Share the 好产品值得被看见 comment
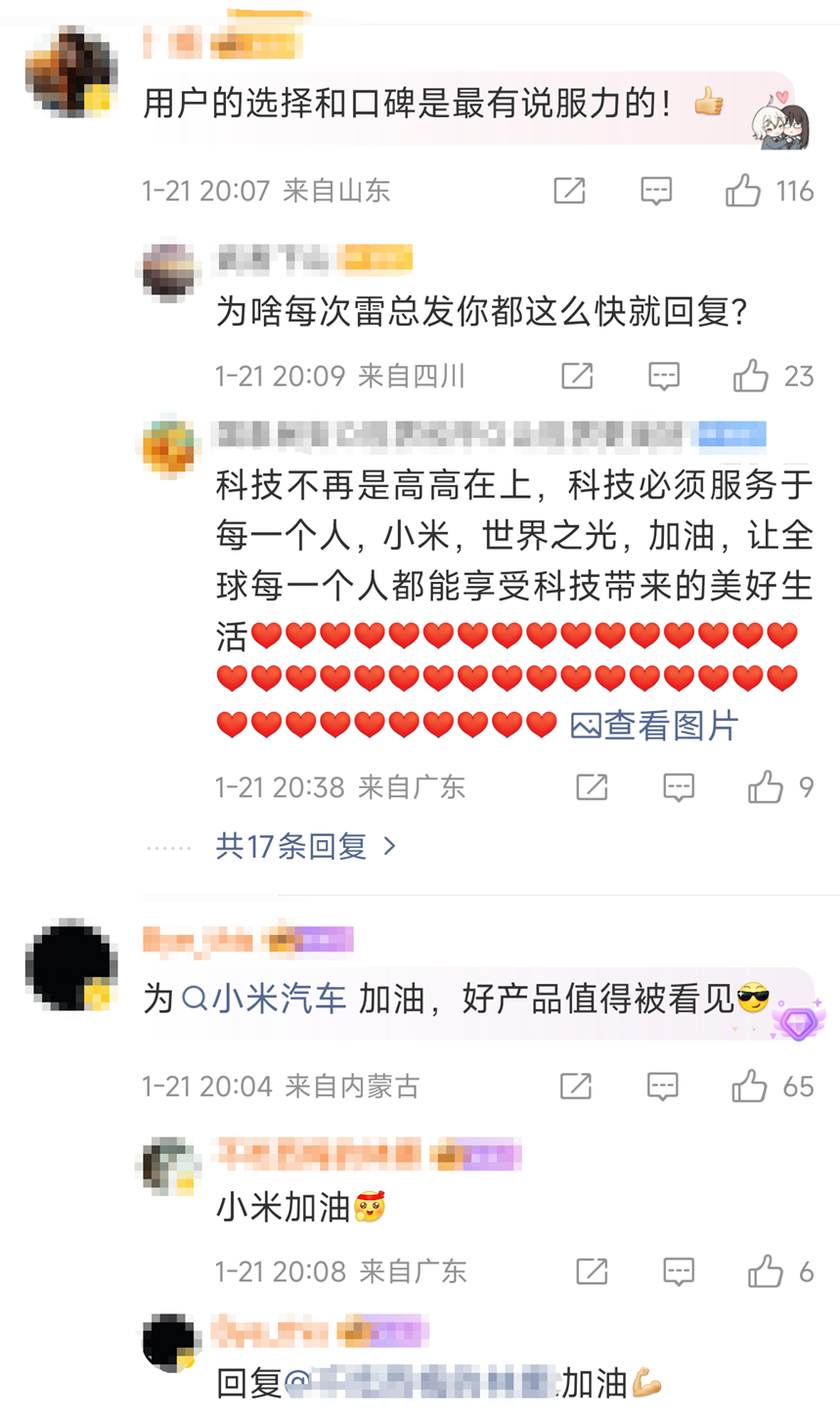 pos(576,1086)
